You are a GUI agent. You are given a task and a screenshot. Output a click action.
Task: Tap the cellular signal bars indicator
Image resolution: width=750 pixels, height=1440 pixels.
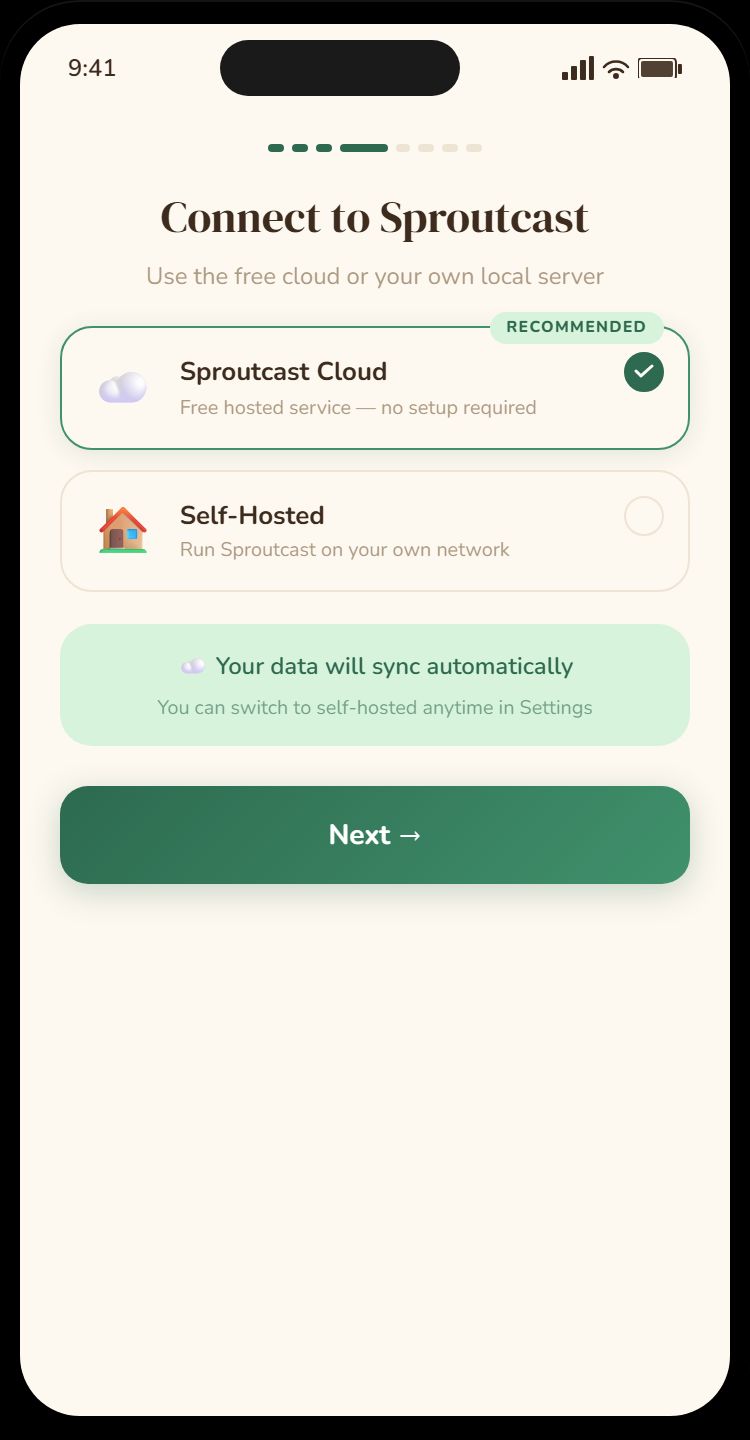point(576,68)
